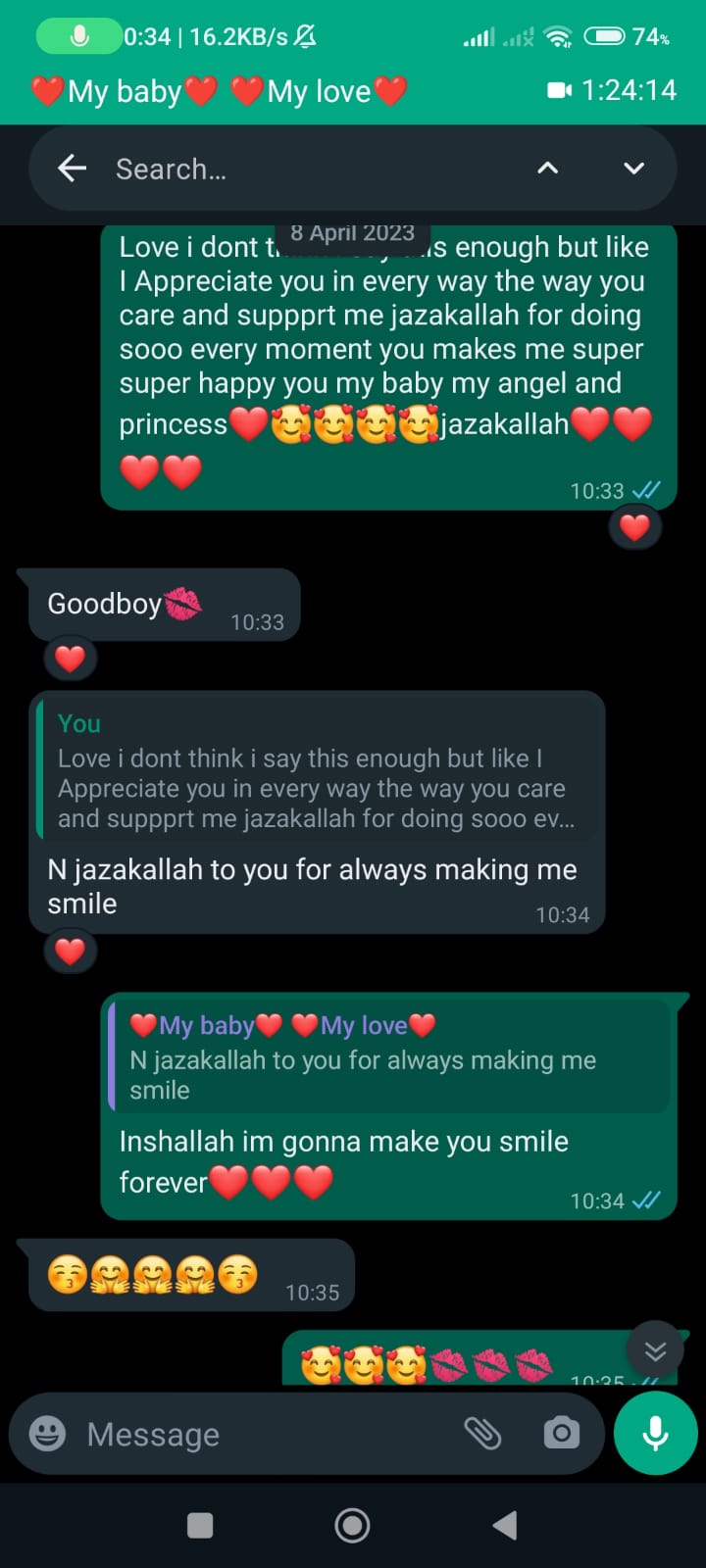Open the emoji picker
Image resolution: width=706 pixels, height=1568 pixels.
point(48,1434)
